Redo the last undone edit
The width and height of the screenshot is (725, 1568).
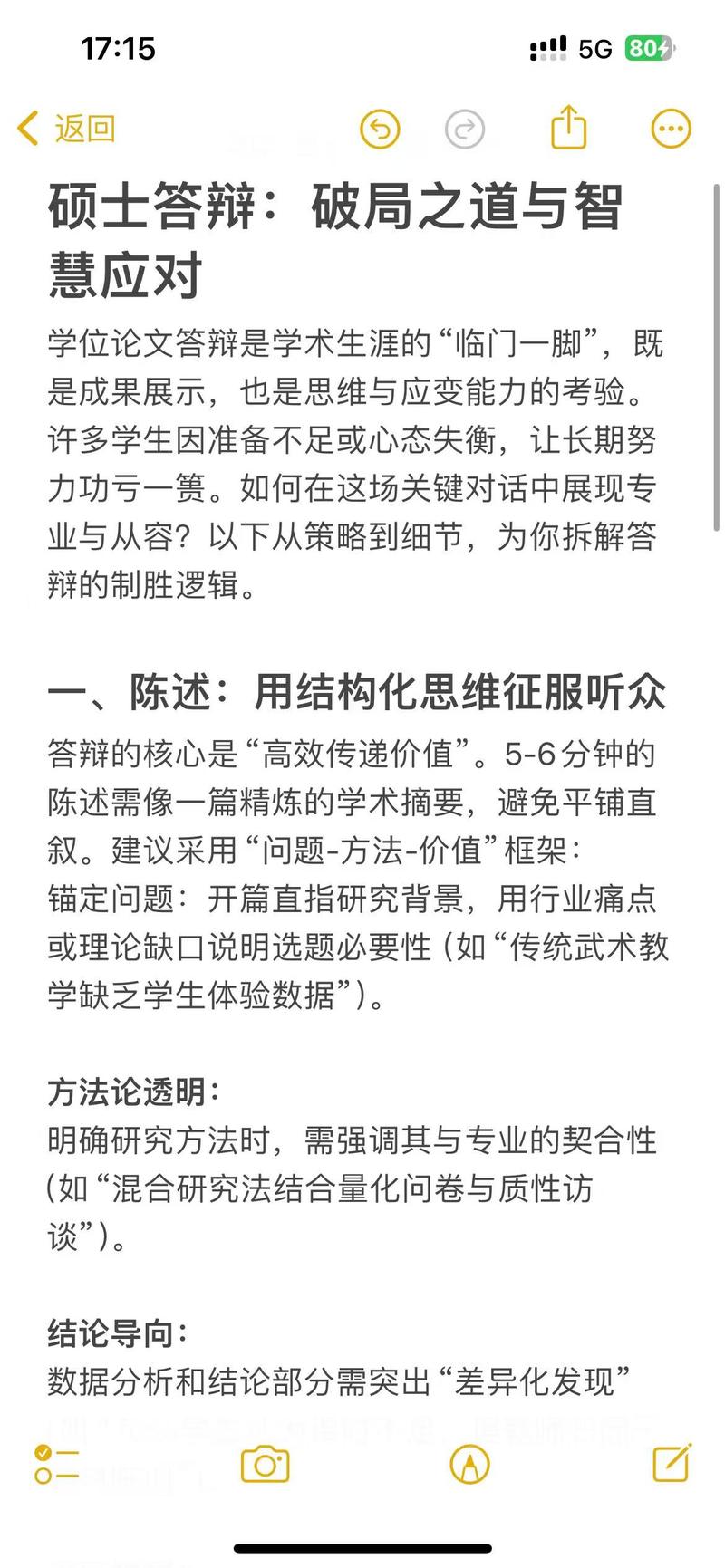[465, 130]
